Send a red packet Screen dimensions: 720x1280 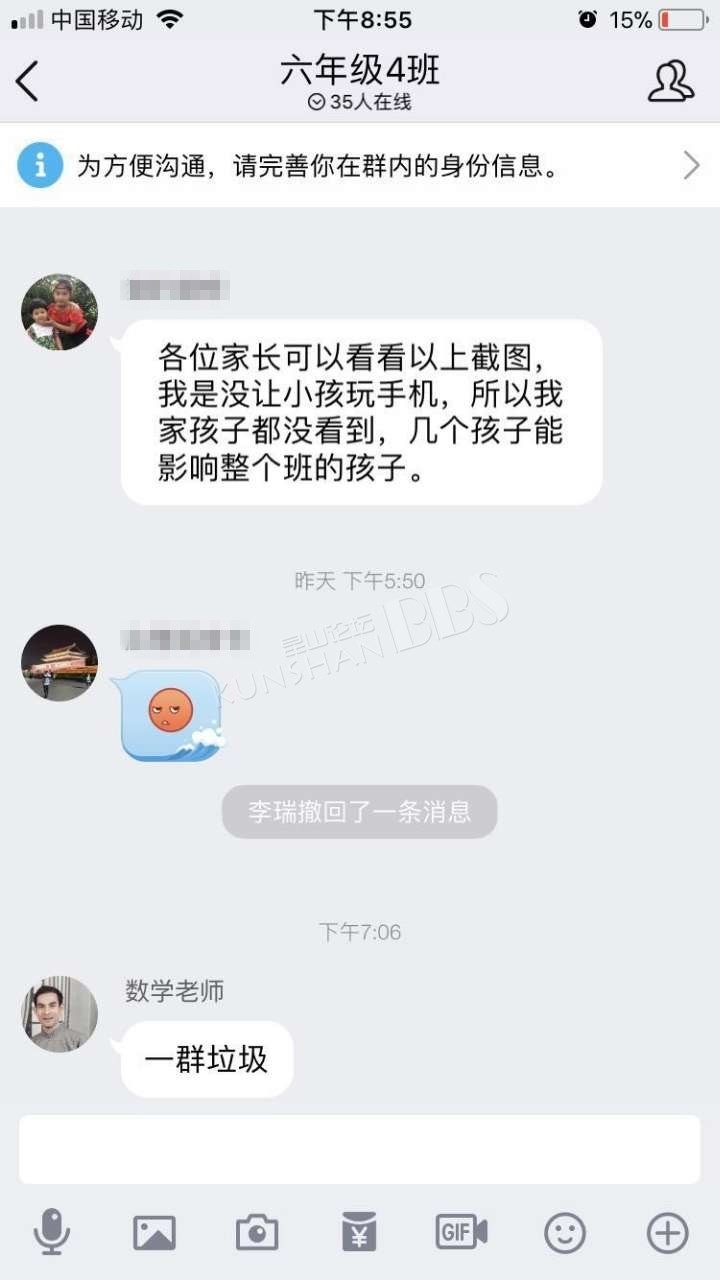359,1232
